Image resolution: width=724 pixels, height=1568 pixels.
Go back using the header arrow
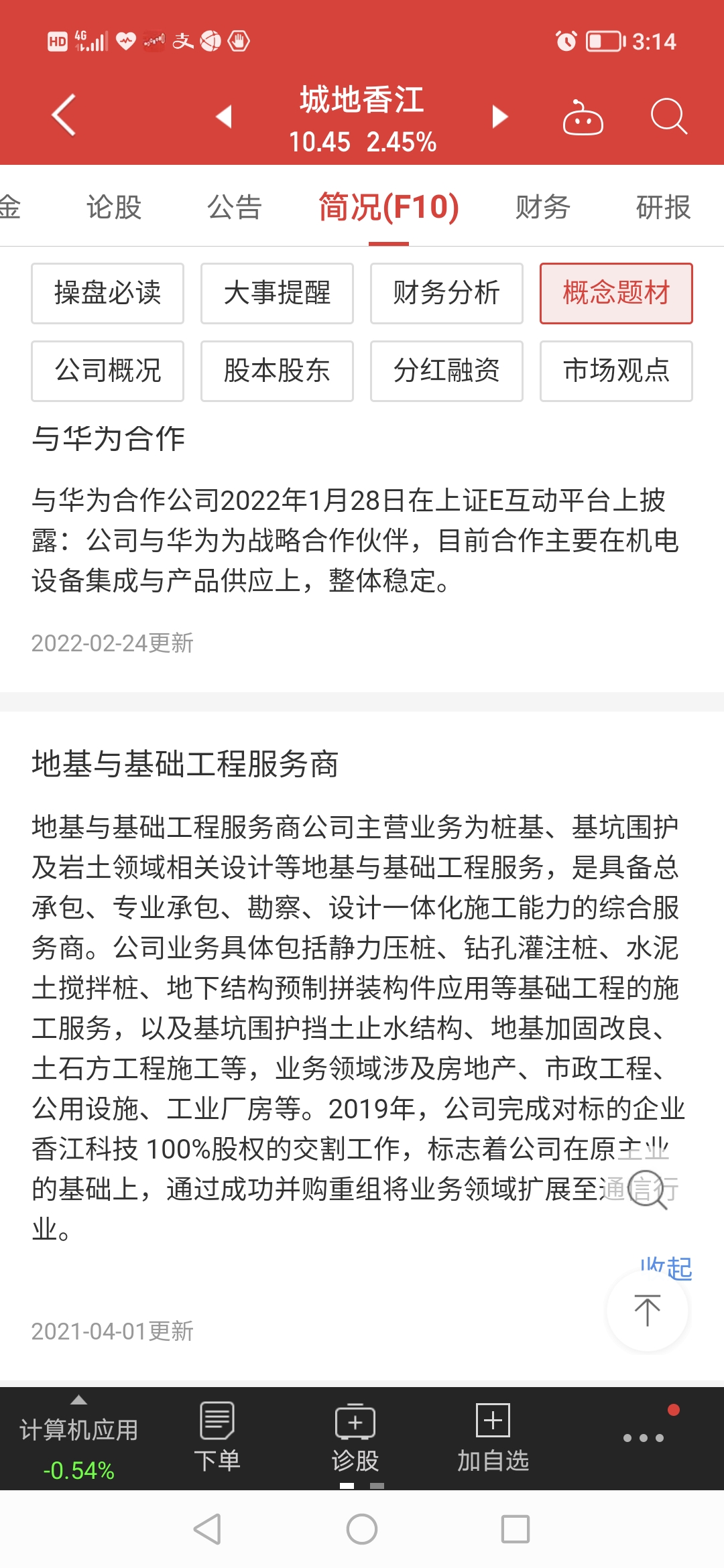click(x=64, y=115)
